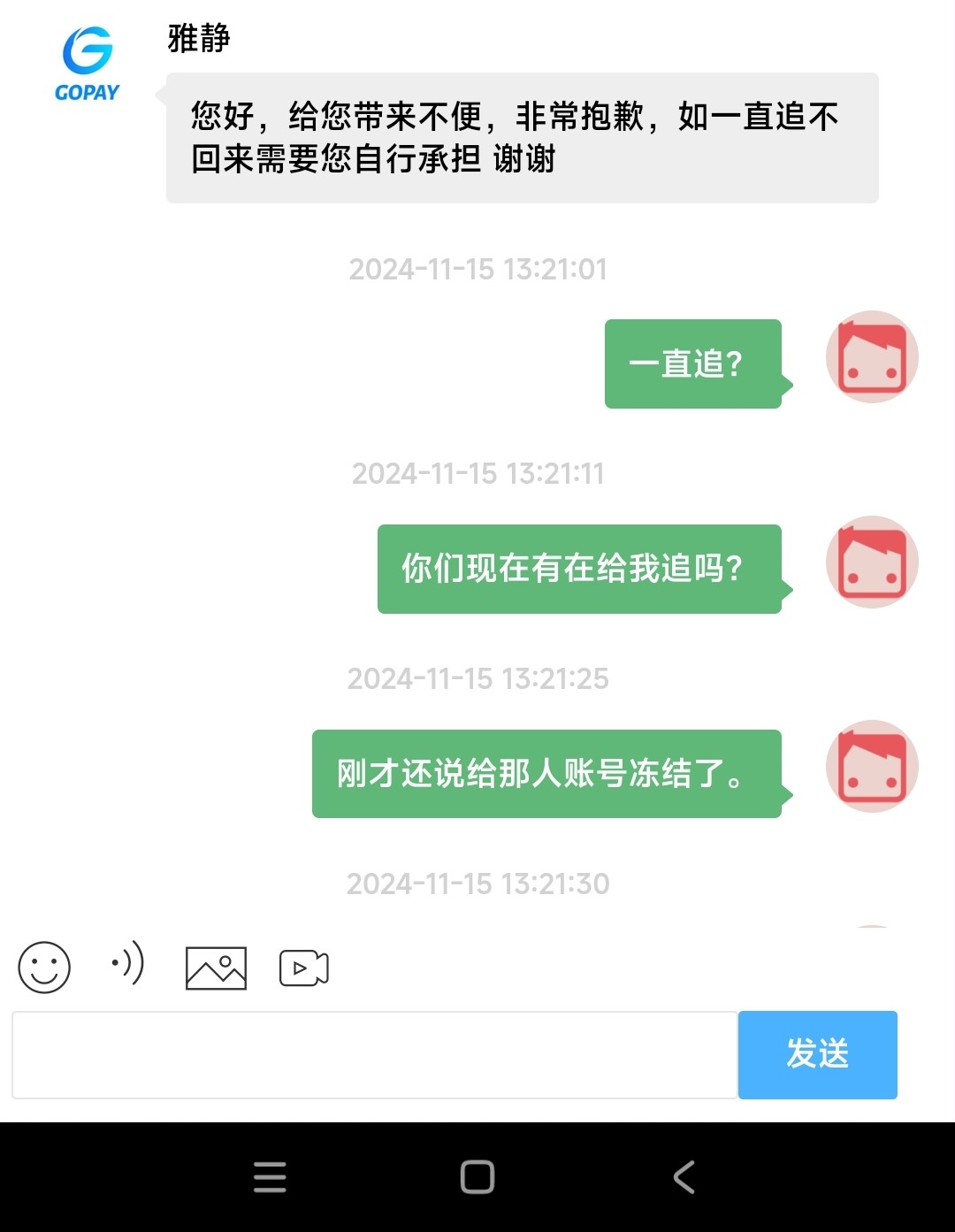Open the emoji picker

coord(44,967)
